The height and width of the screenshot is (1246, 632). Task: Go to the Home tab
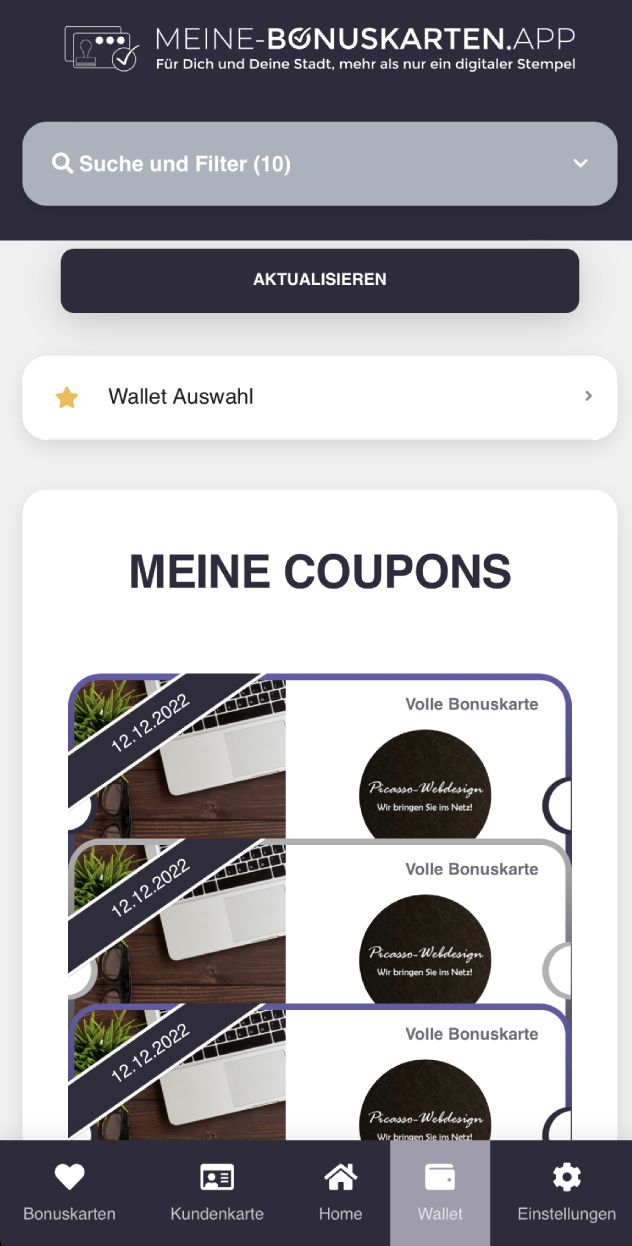[x=340, y=1193]
